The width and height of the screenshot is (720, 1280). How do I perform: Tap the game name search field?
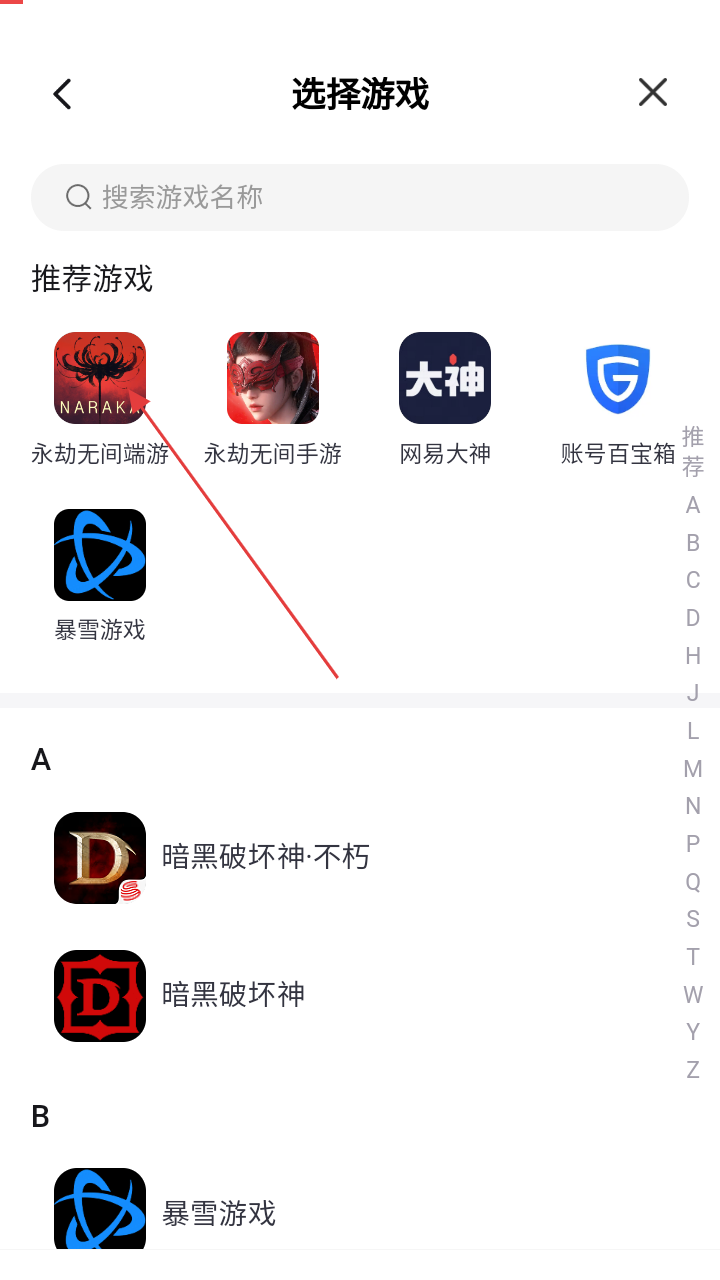360,197
